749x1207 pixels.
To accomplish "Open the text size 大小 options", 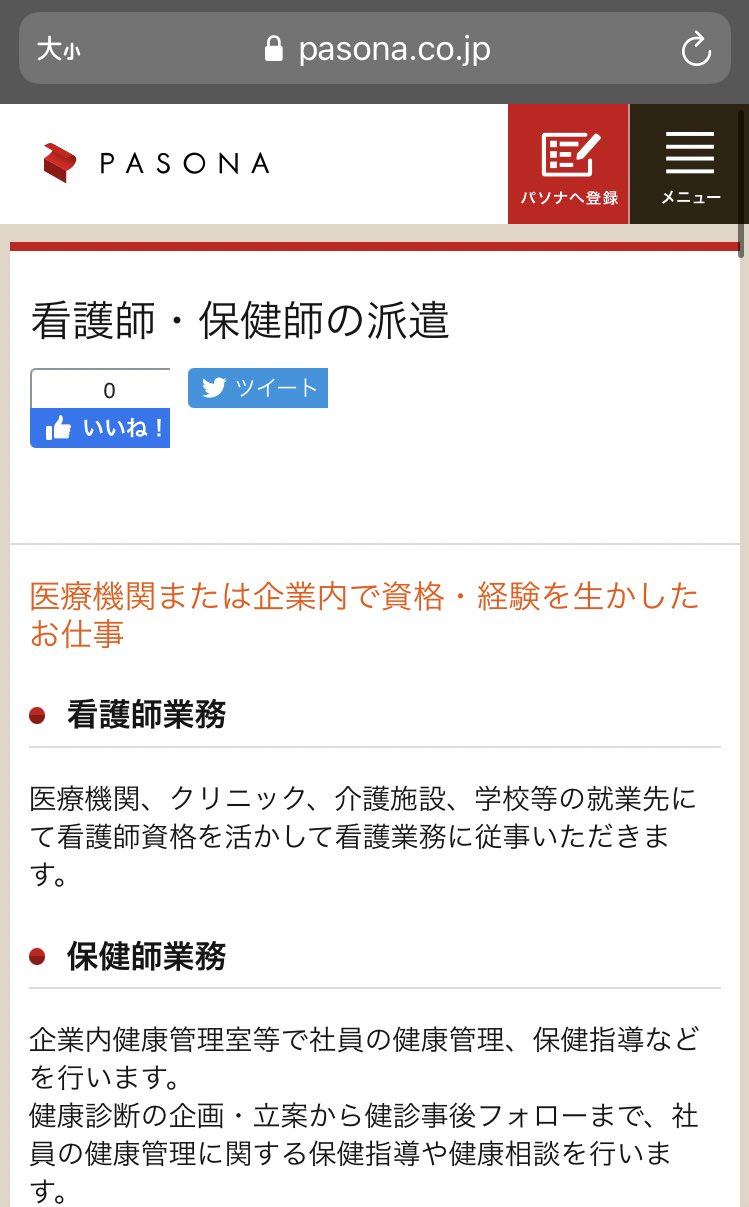I will [59, 49].
